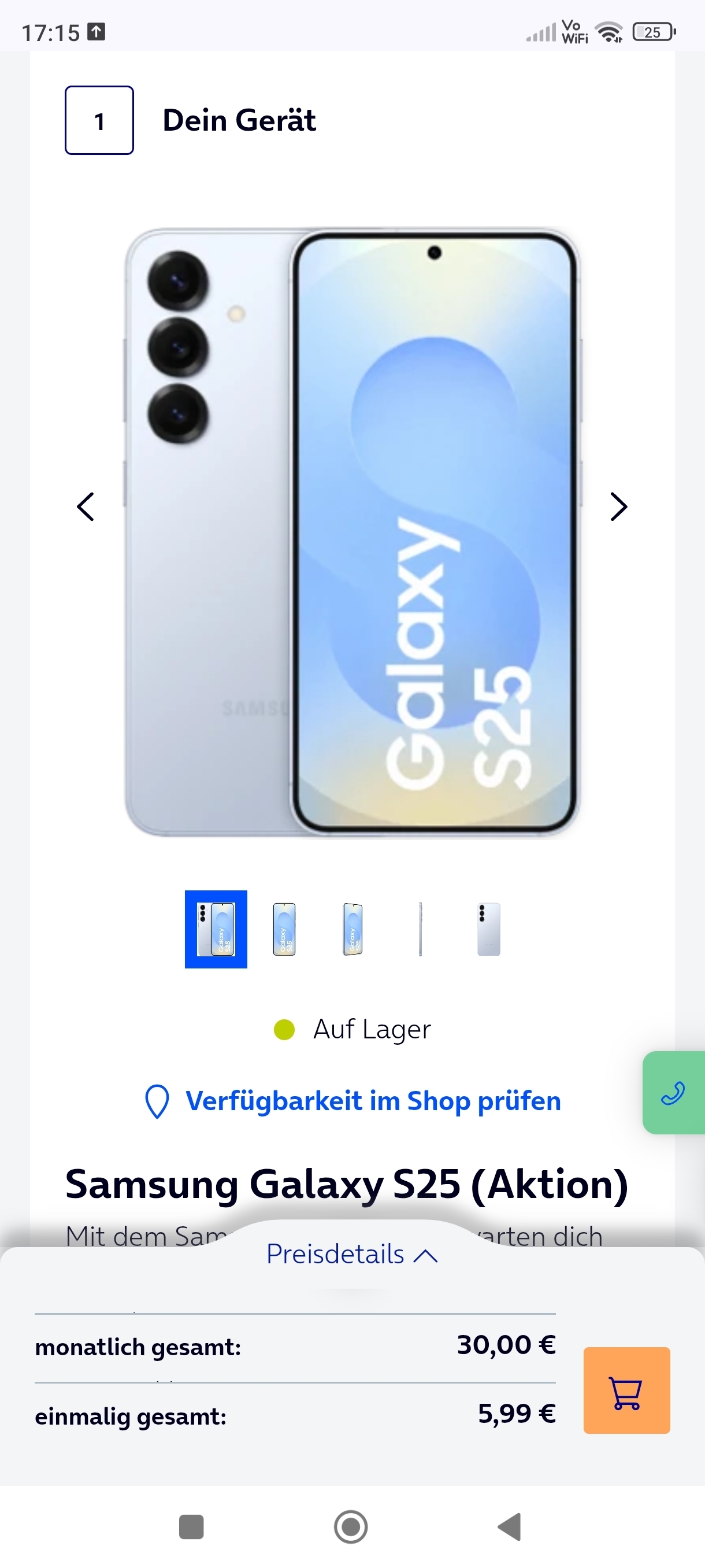Select the third thumbnail with angled view
Viewport: 705px width, 1568px height.
point(353,929)
